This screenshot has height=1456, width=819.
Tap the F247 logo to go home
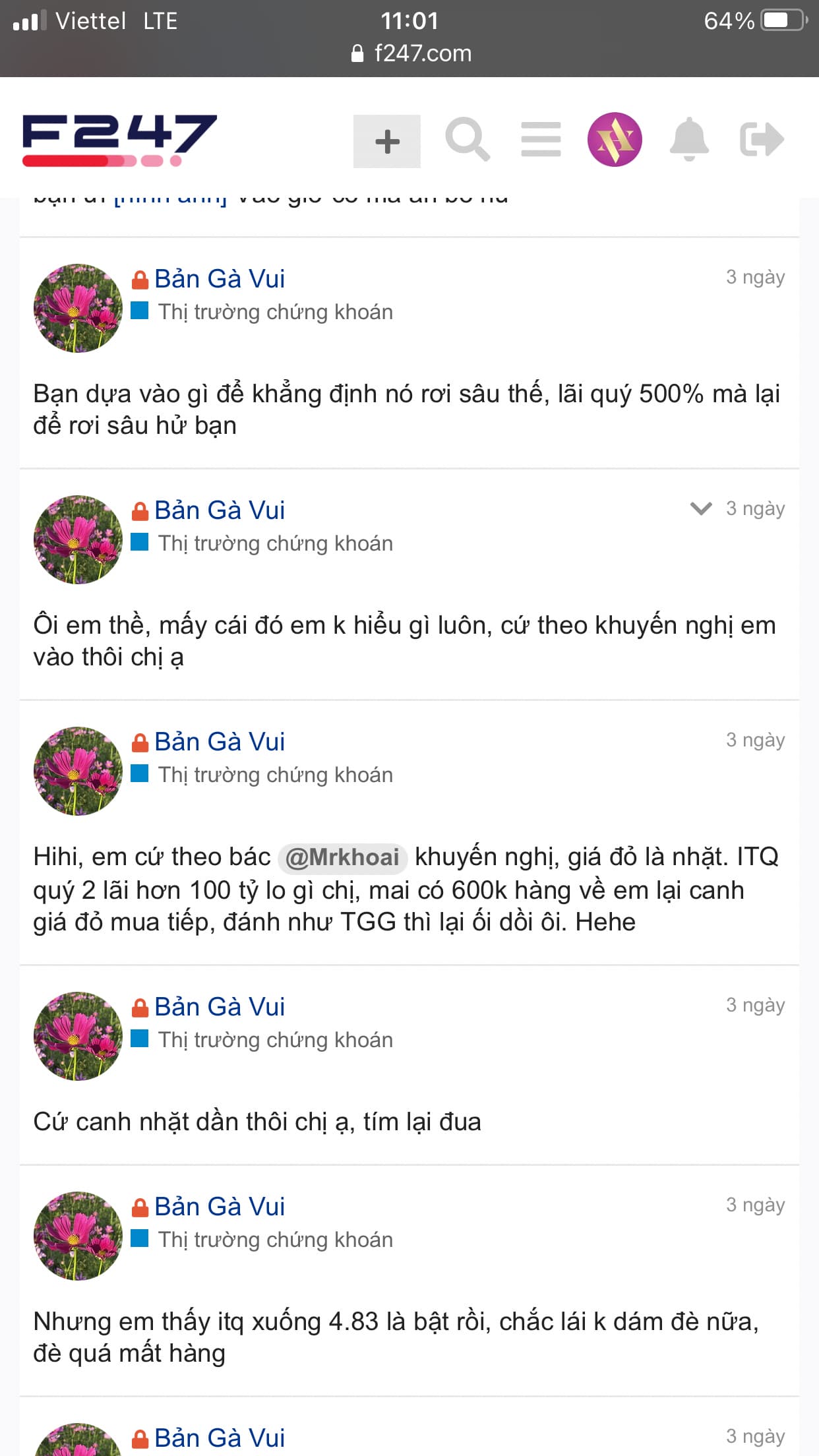(x=119, y=140)
